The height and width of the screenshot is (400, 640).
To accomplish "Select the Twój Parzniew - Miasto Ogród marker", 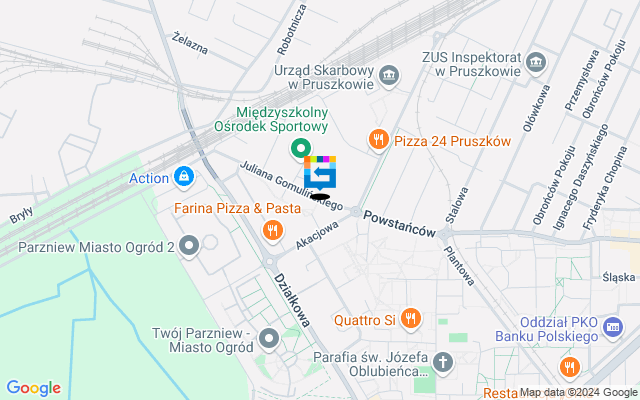I will pos(268,340).
